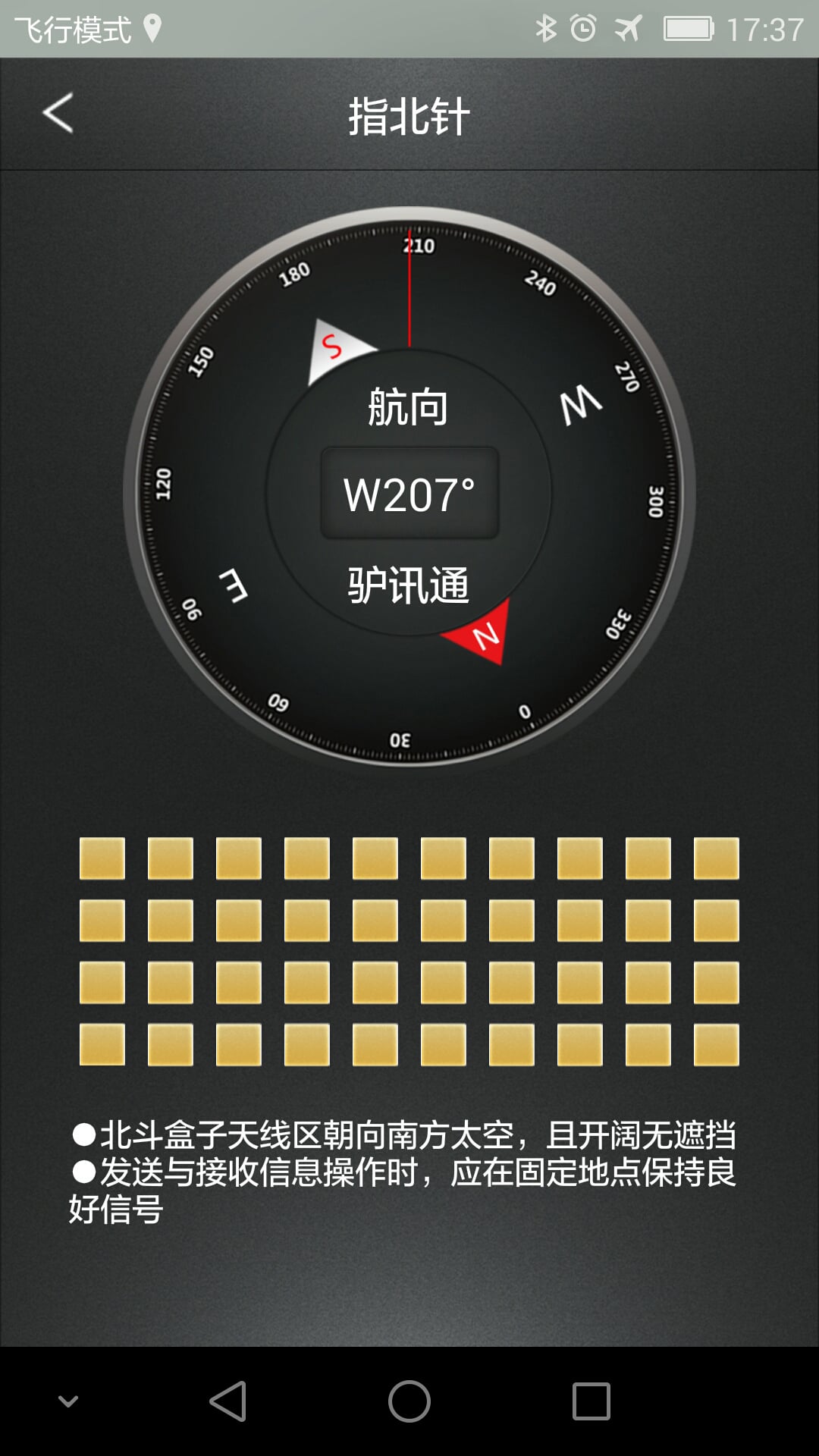
Task: Tap the system back button
Action: click(x=227, y=1401)
